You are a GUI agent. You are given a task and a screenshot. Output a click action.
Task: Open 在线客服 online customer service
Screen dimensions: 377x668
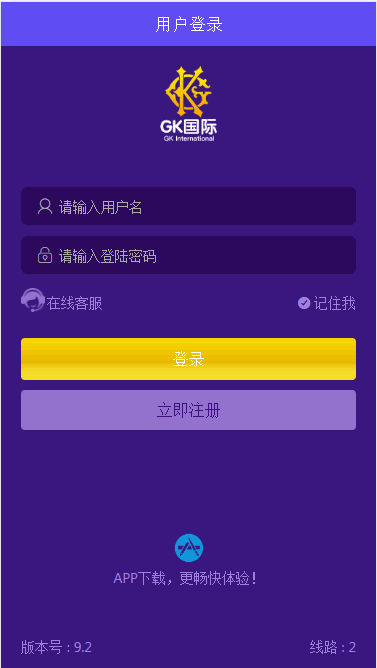(x=62, y=302)
